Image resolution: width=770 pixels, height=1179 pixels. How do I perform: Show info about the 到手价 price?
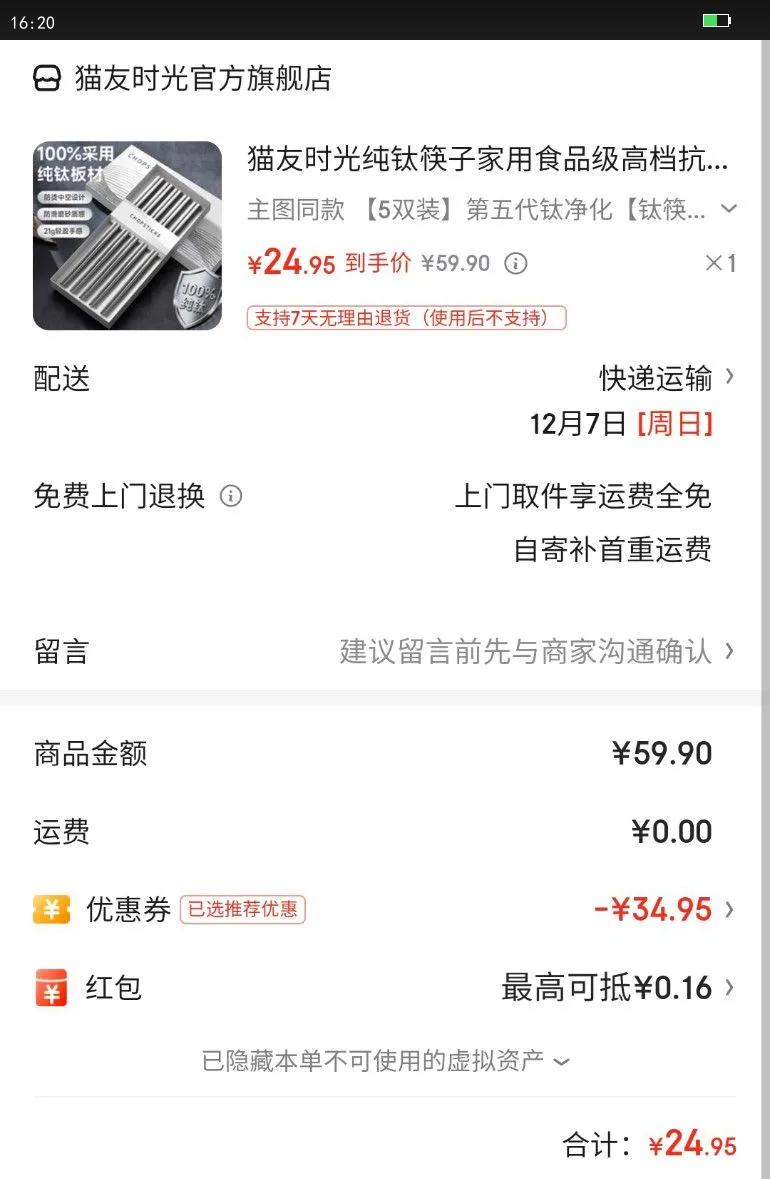(x=515, y=264)
